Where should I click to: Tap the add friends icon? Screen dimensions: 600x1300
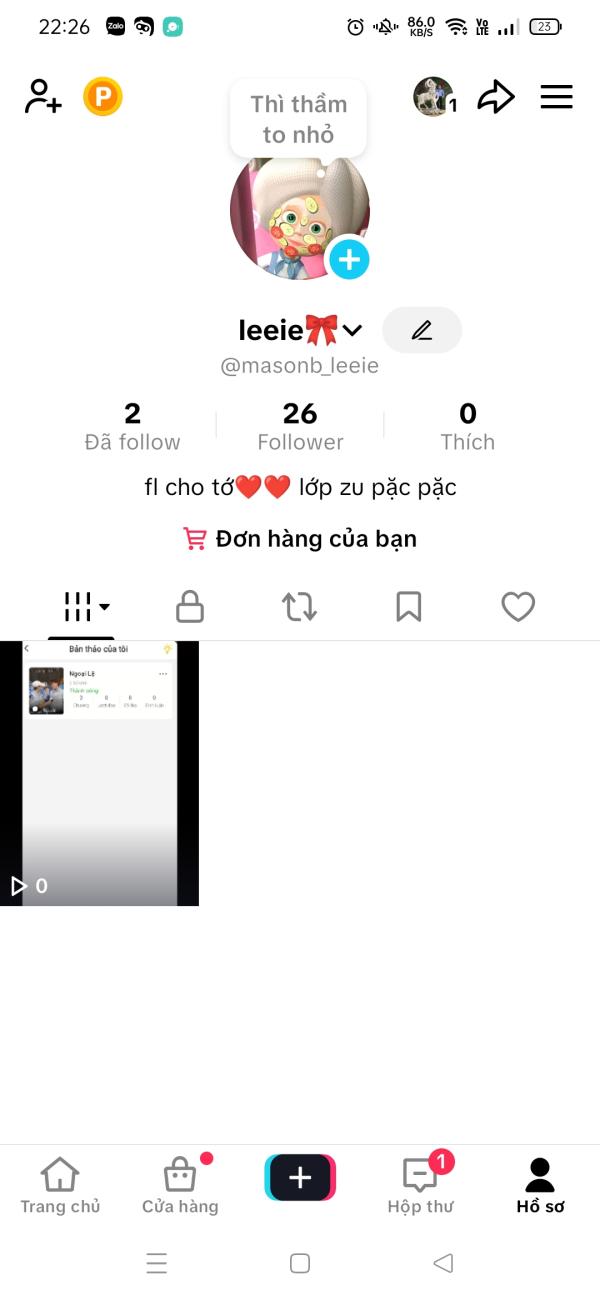42,97
